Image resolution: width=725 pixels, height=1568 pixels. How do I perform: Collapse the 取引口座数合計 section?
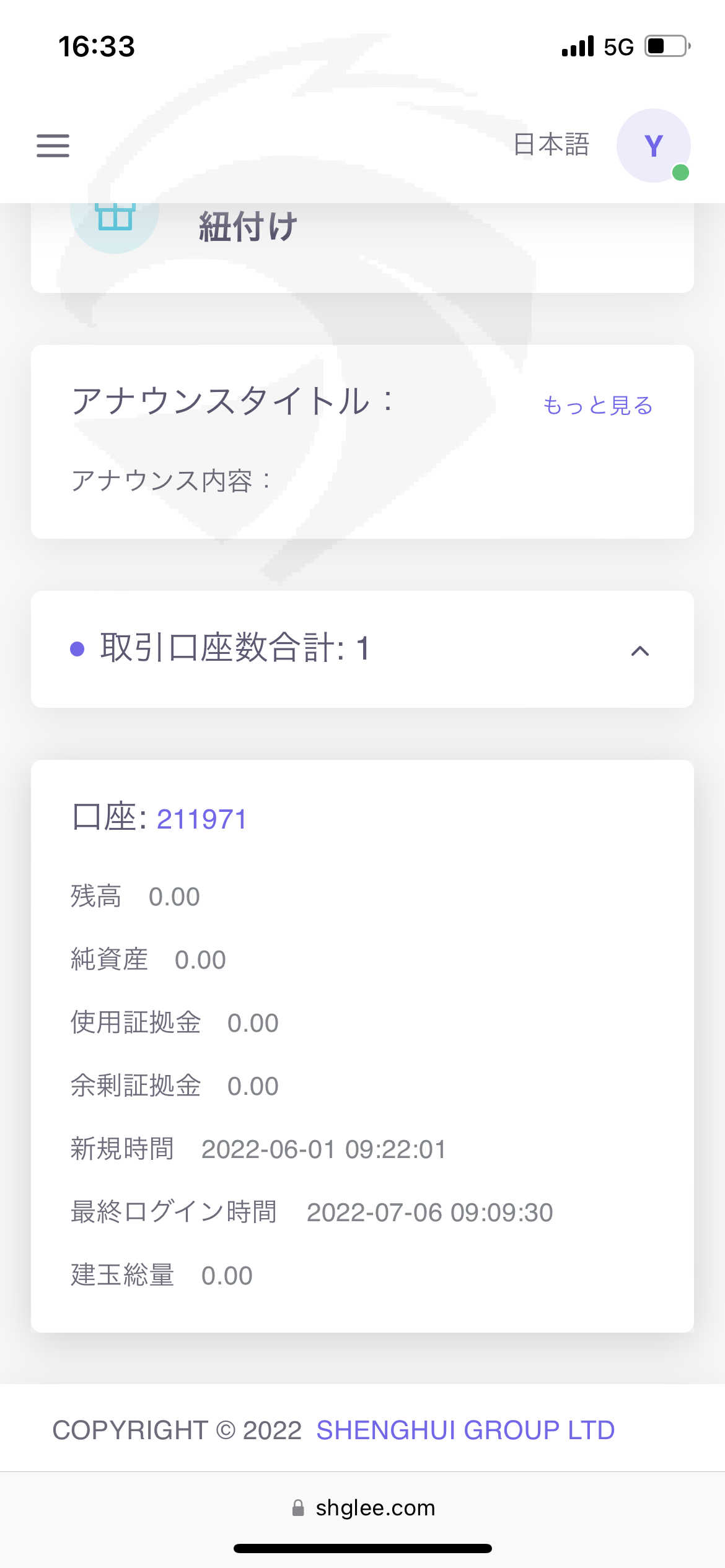coord(640,650)
